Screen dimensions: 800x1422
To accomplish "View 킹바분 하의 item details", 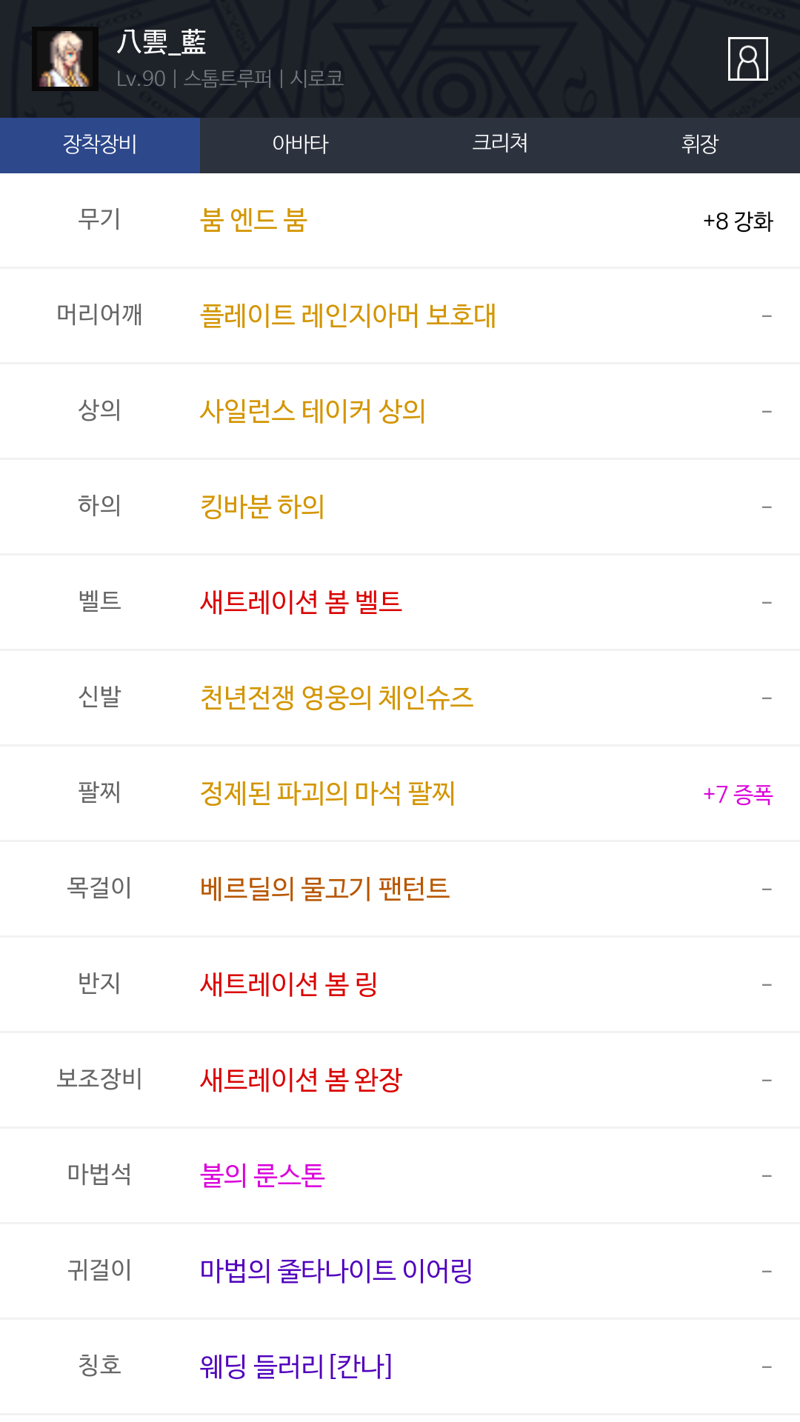I will coord(262,506).
